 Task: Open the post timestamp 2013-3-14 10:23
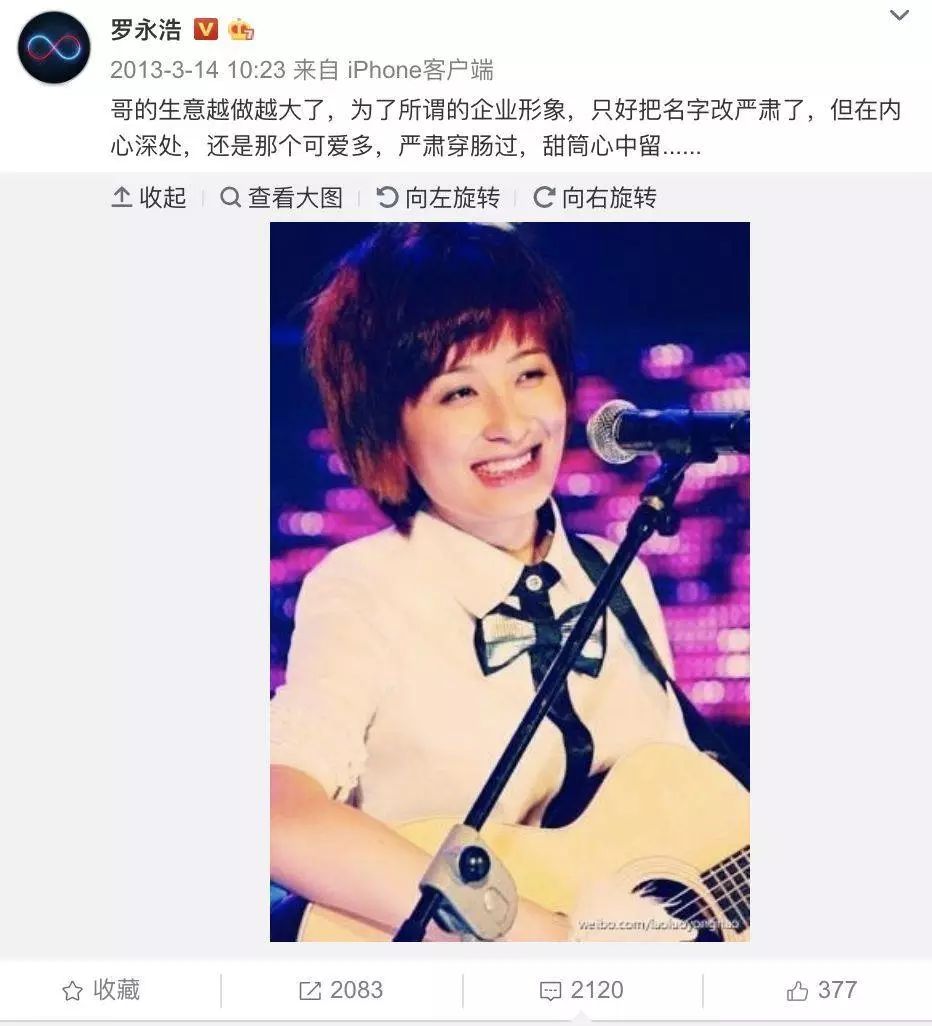[197, 70]
